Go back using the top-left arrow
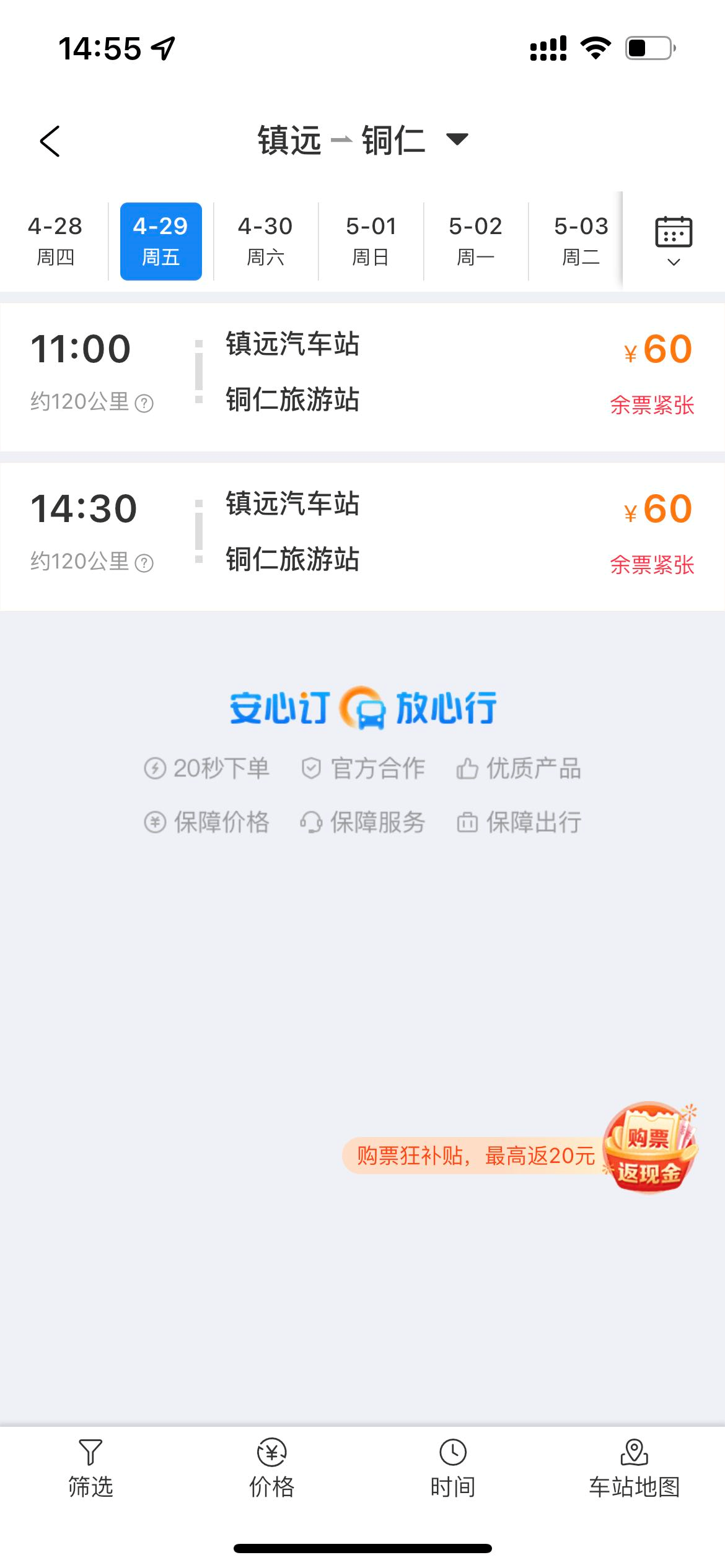725x1568 pixels. [50, 141]
